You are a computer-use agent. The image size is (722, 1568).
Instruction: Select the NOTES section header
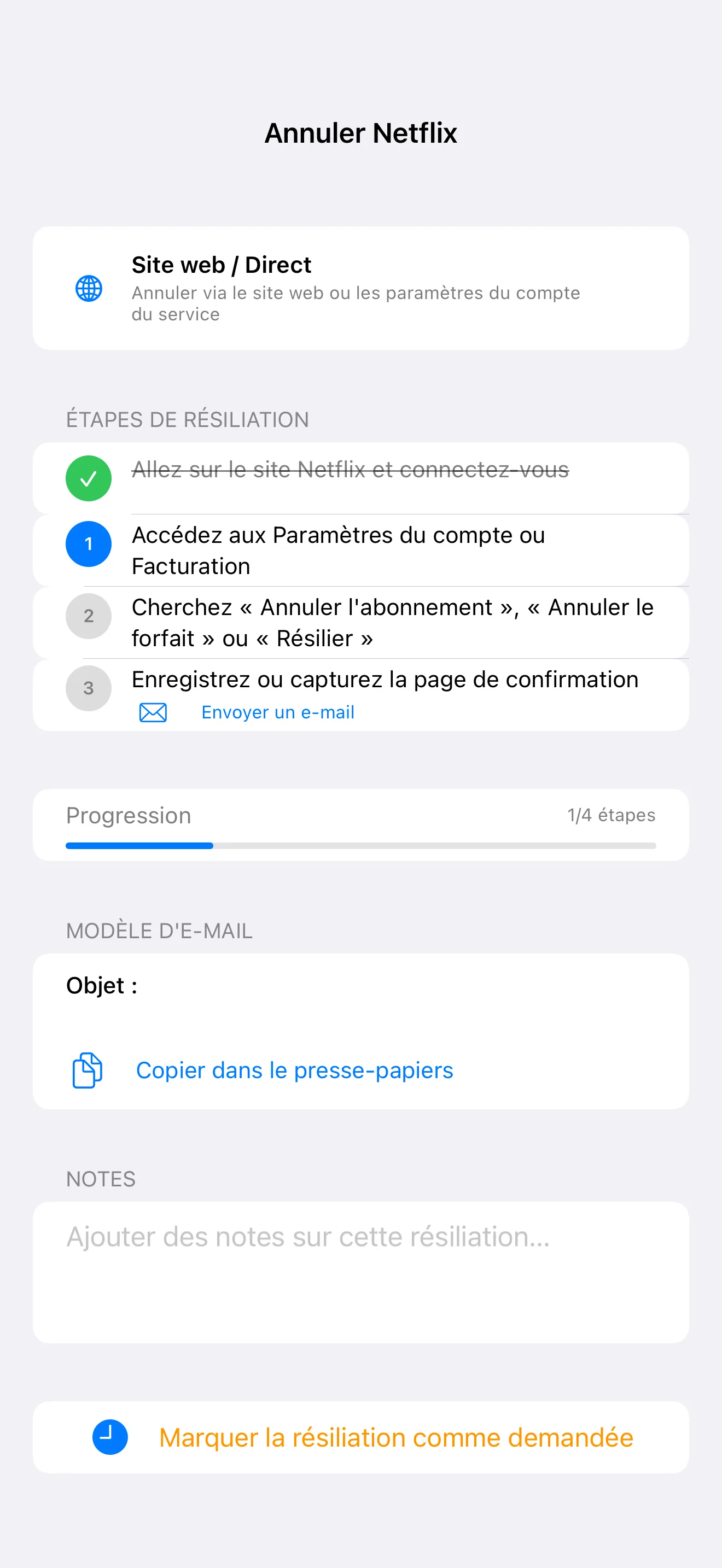point(101,1179)
